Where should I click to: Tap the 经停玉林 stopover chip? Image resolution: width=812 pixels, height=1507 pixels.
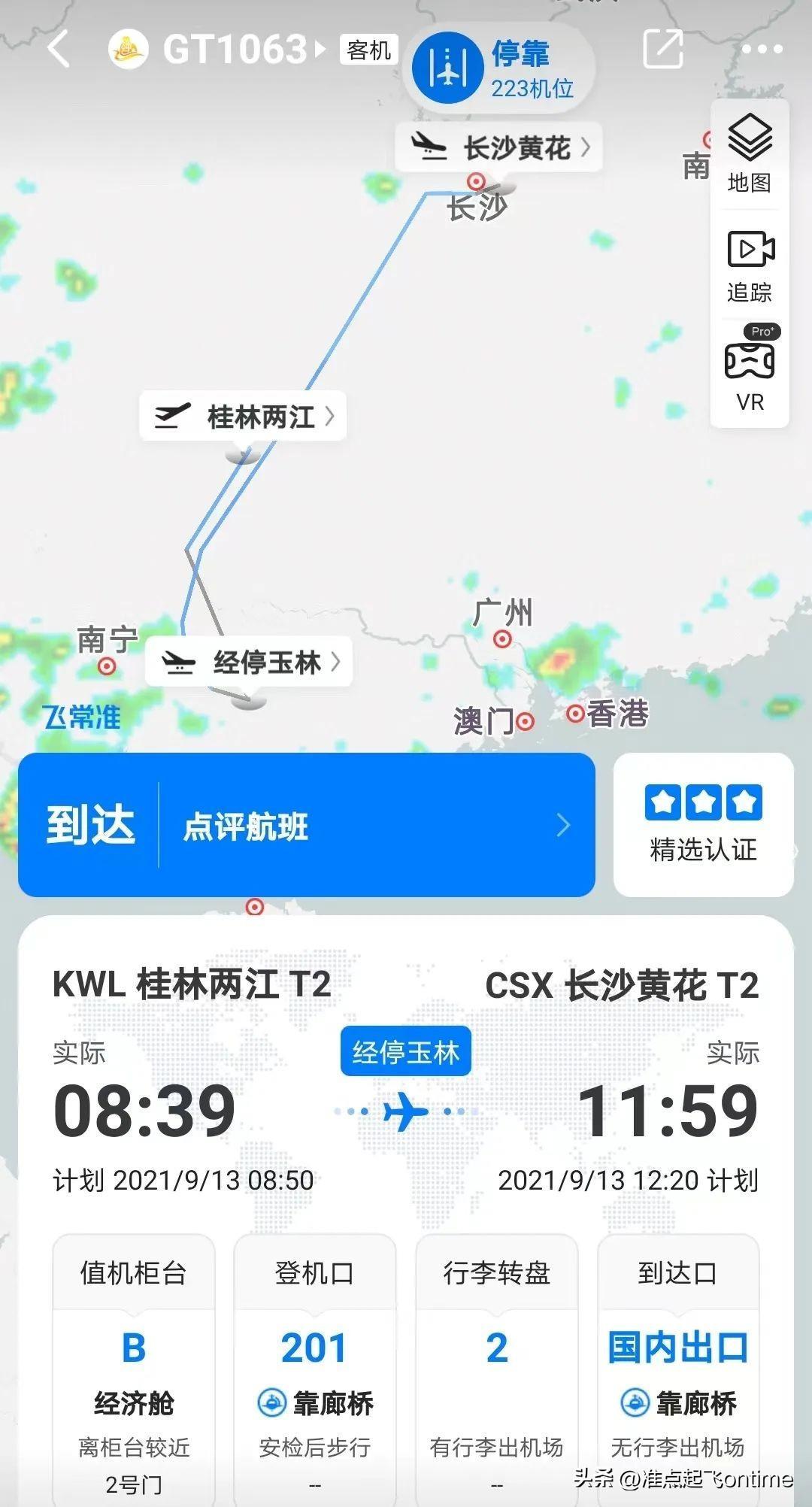405,1052
